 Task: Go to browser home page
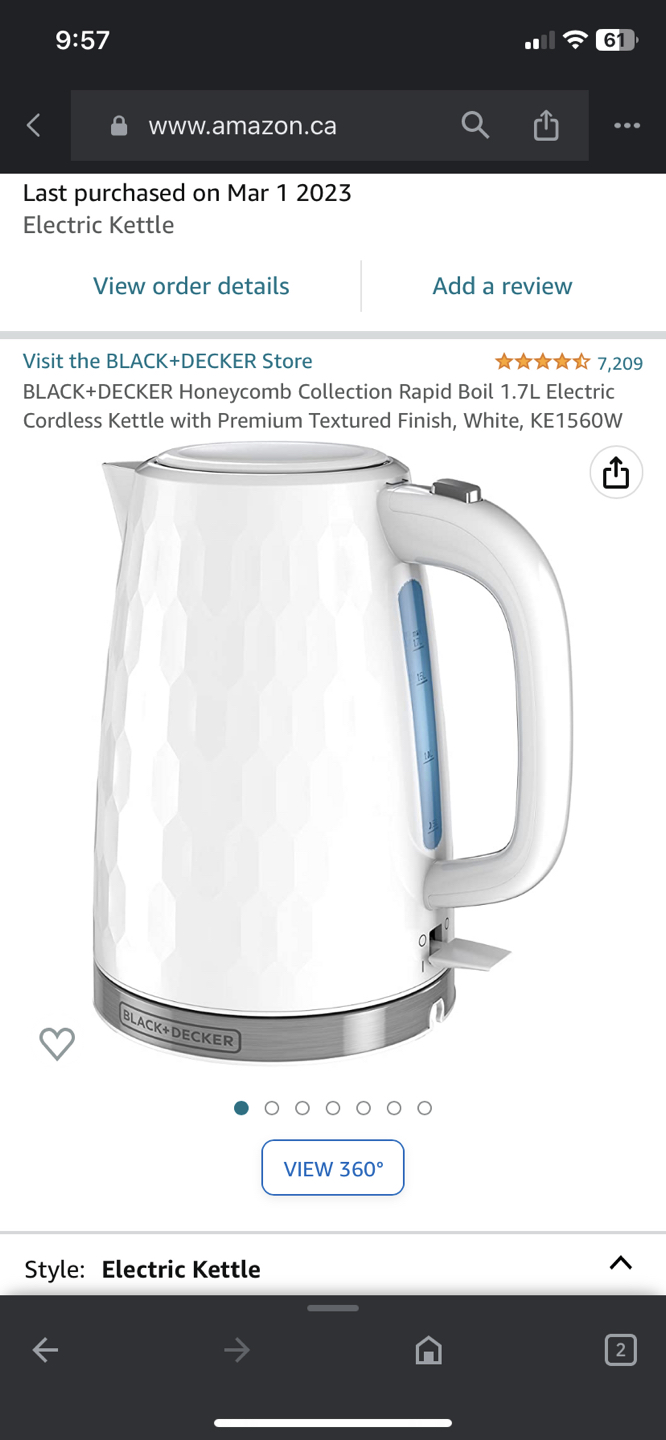point(428,1350)
